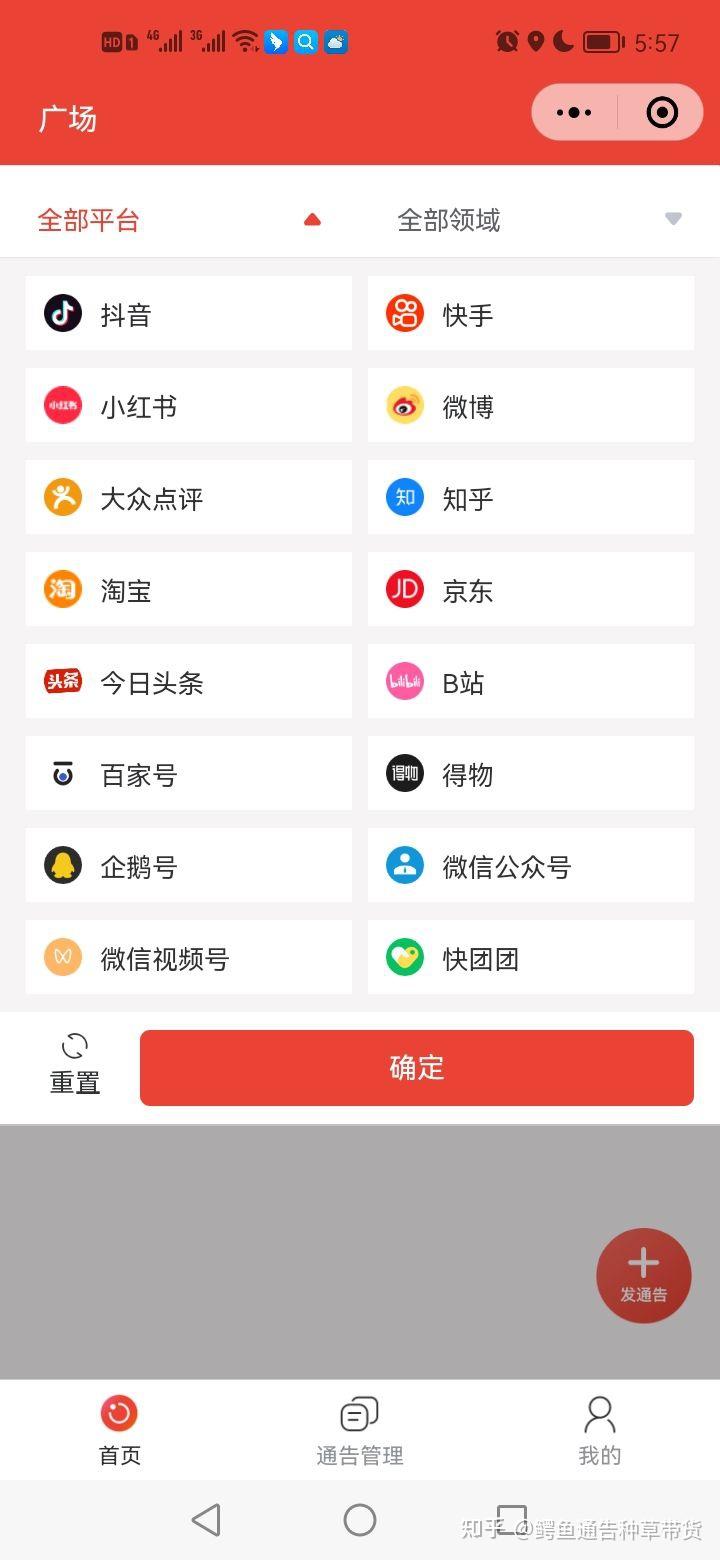Choose the 微博 (Weibo) platform icon

click(x=404, y=405)
